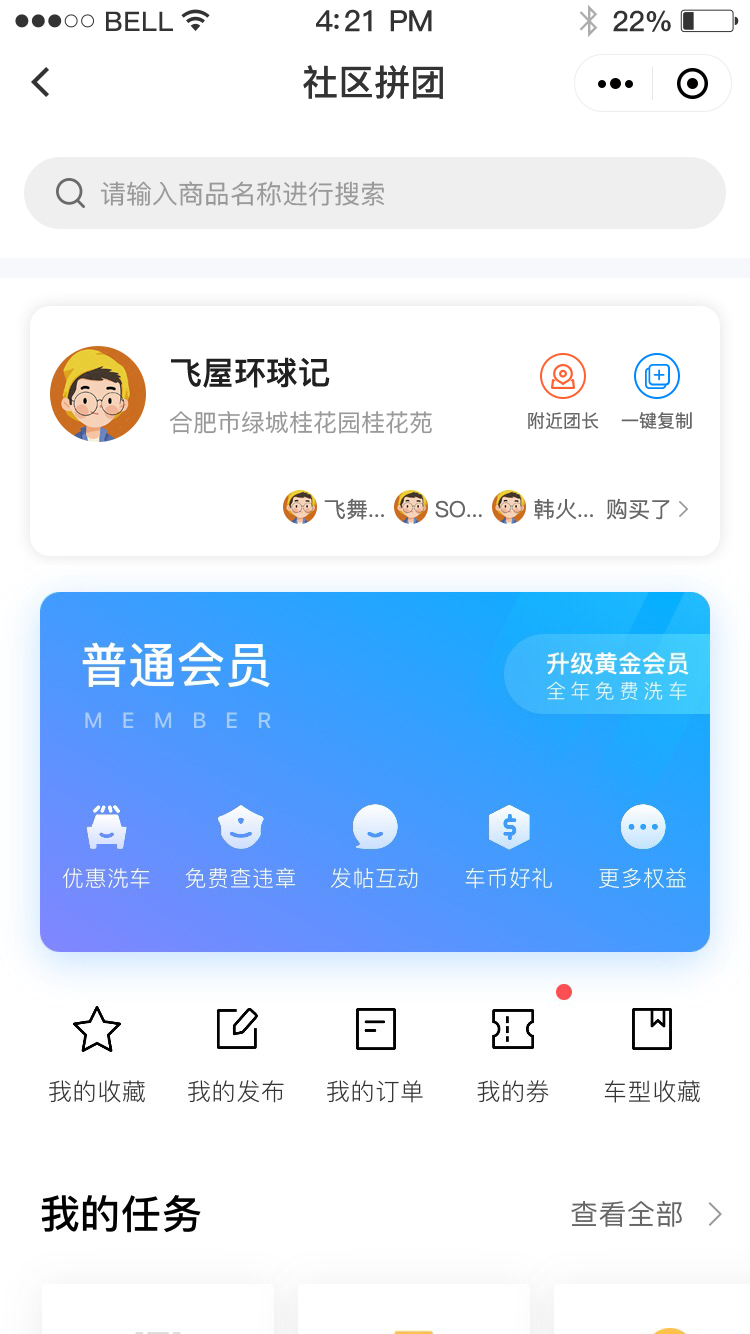Image resolution: width=750 pixels, height=1334 pixels.
Task: Open 附近团长 nearby group leaders
Action: click(x=563, y=392)
